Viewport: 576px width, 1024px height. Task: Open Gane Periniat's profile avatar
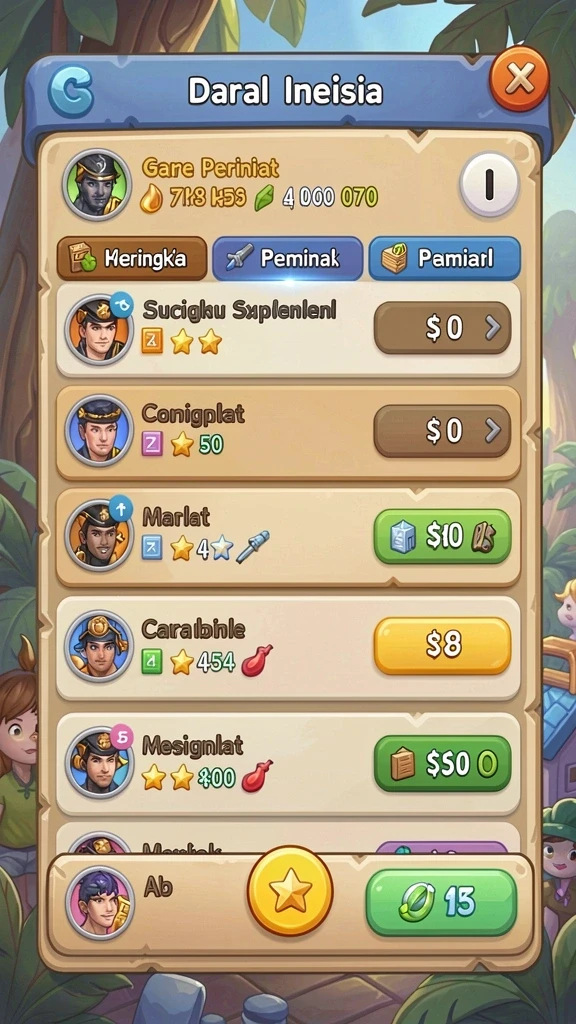[97, 185]
